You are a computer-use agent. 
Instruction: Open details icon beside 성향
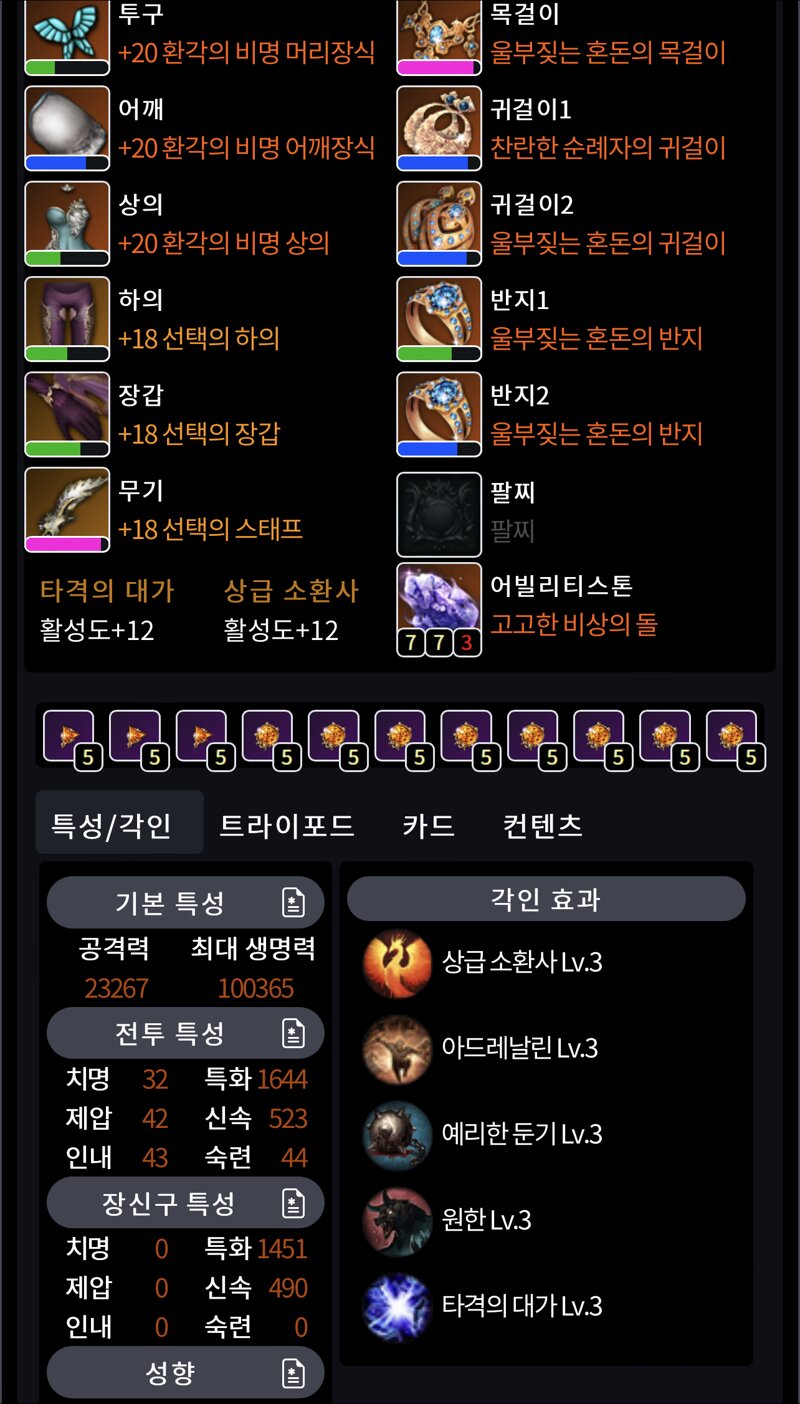tap(292, 1373)
